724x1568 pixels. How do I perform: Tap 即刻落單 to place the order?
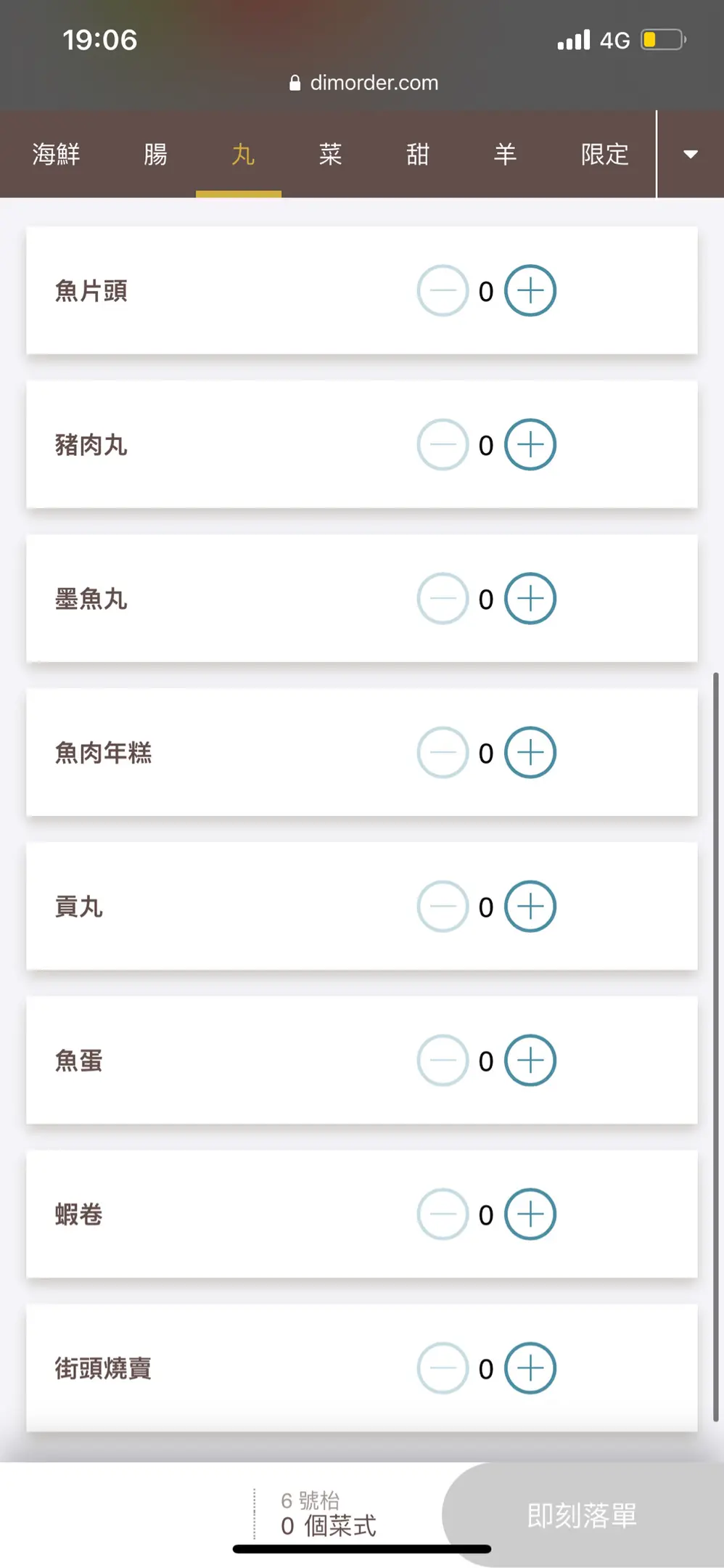pos(583,1515)
